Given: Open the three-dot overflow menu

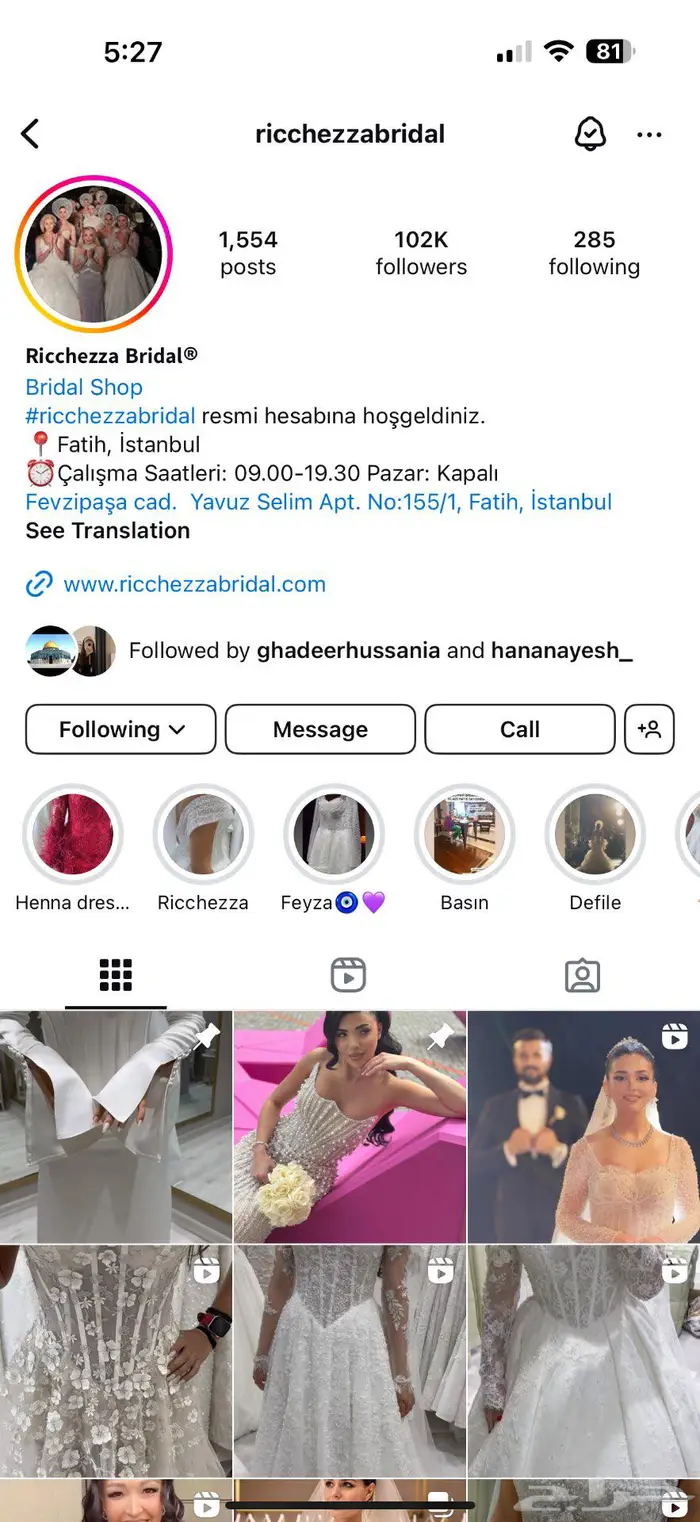Looking at the screenshot, I should pyautogui.click(x=649, y=135).
